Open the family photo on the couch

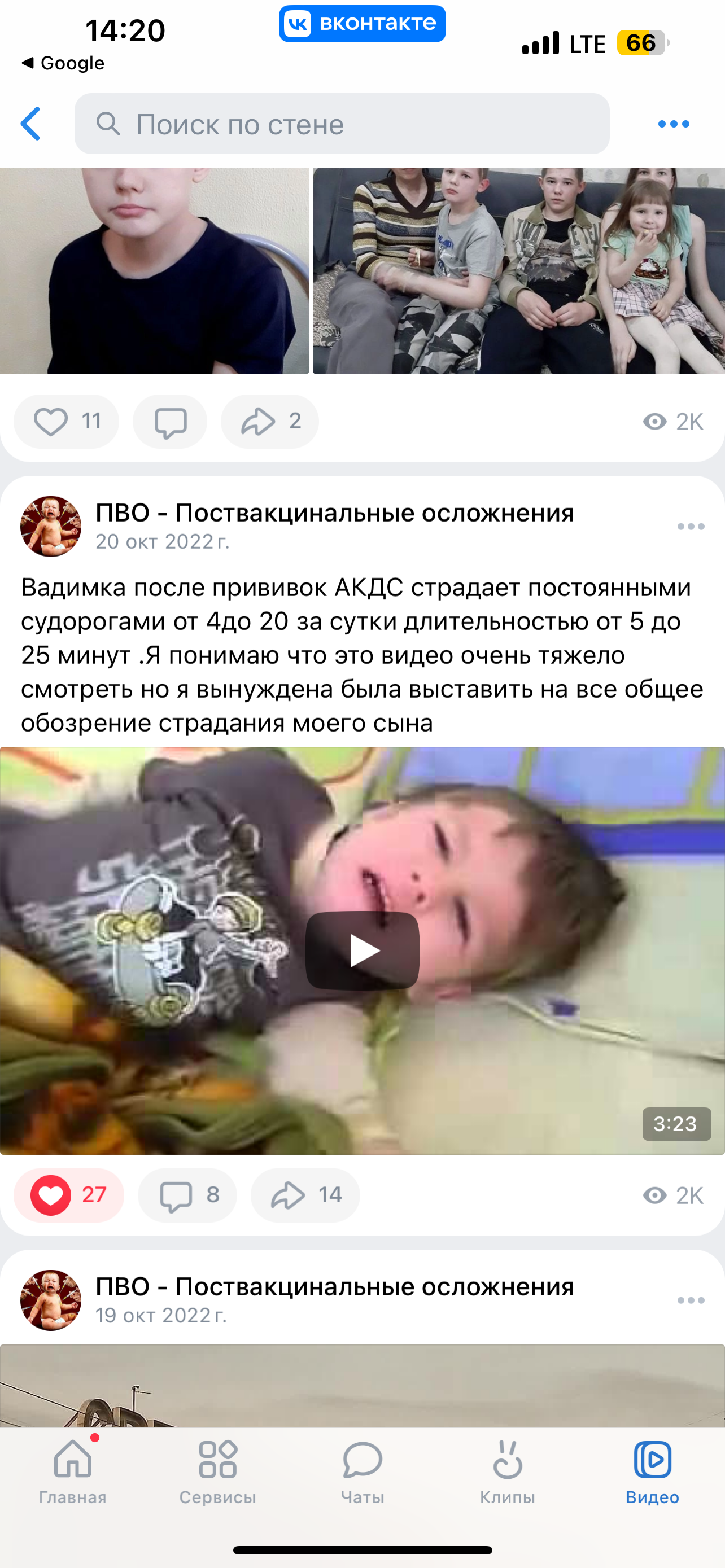tap(518, 271)
